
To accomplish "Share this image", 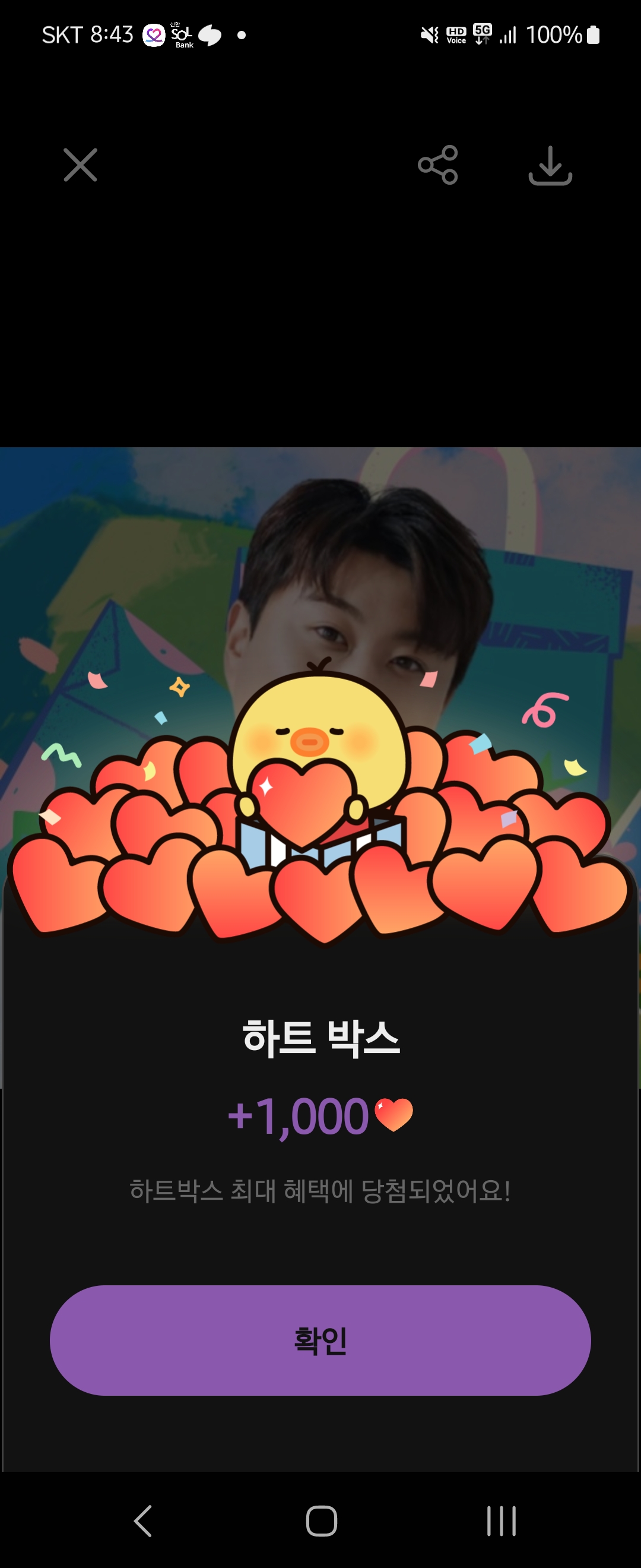I will [x=438, y=165].
